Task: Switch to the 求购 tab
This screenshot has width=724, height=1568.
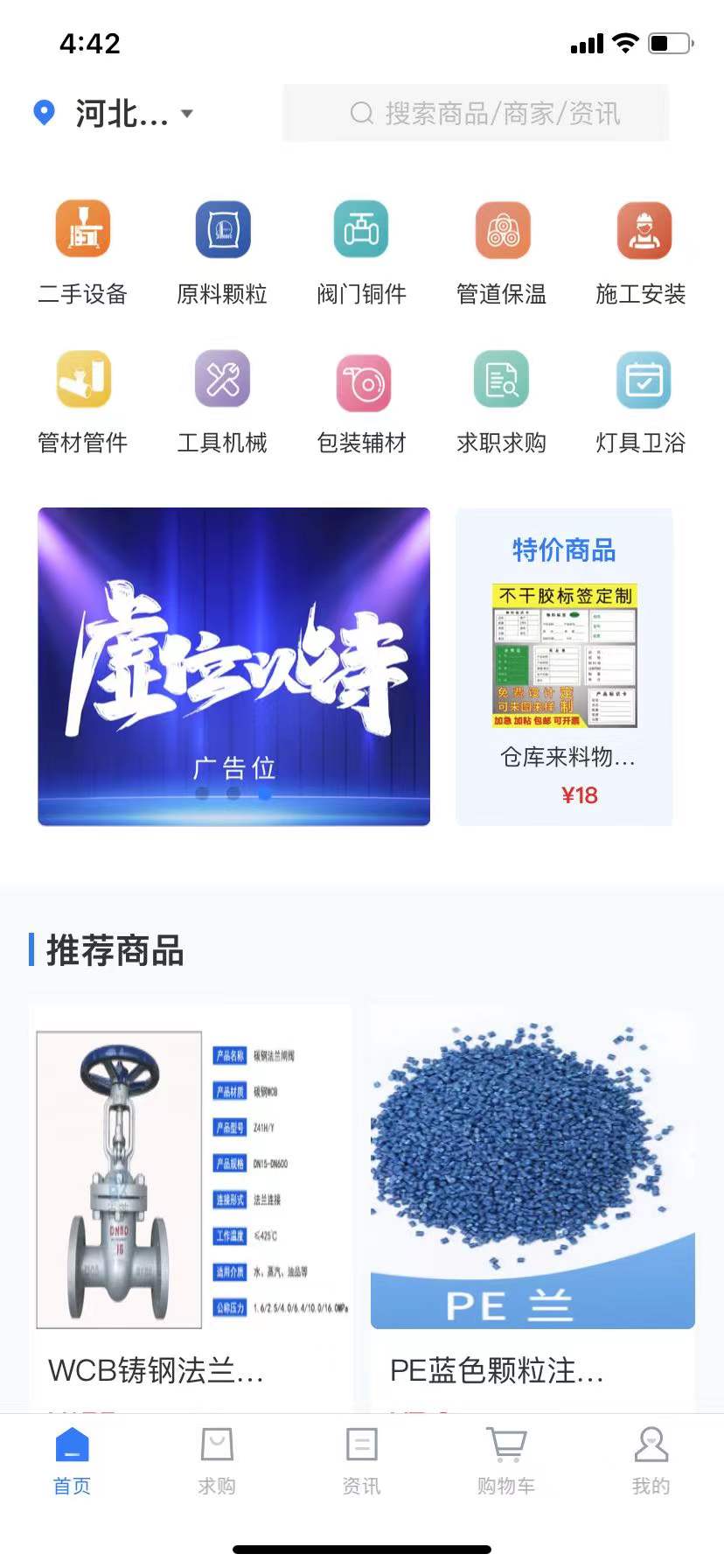Action: (x=217, y=1461)
